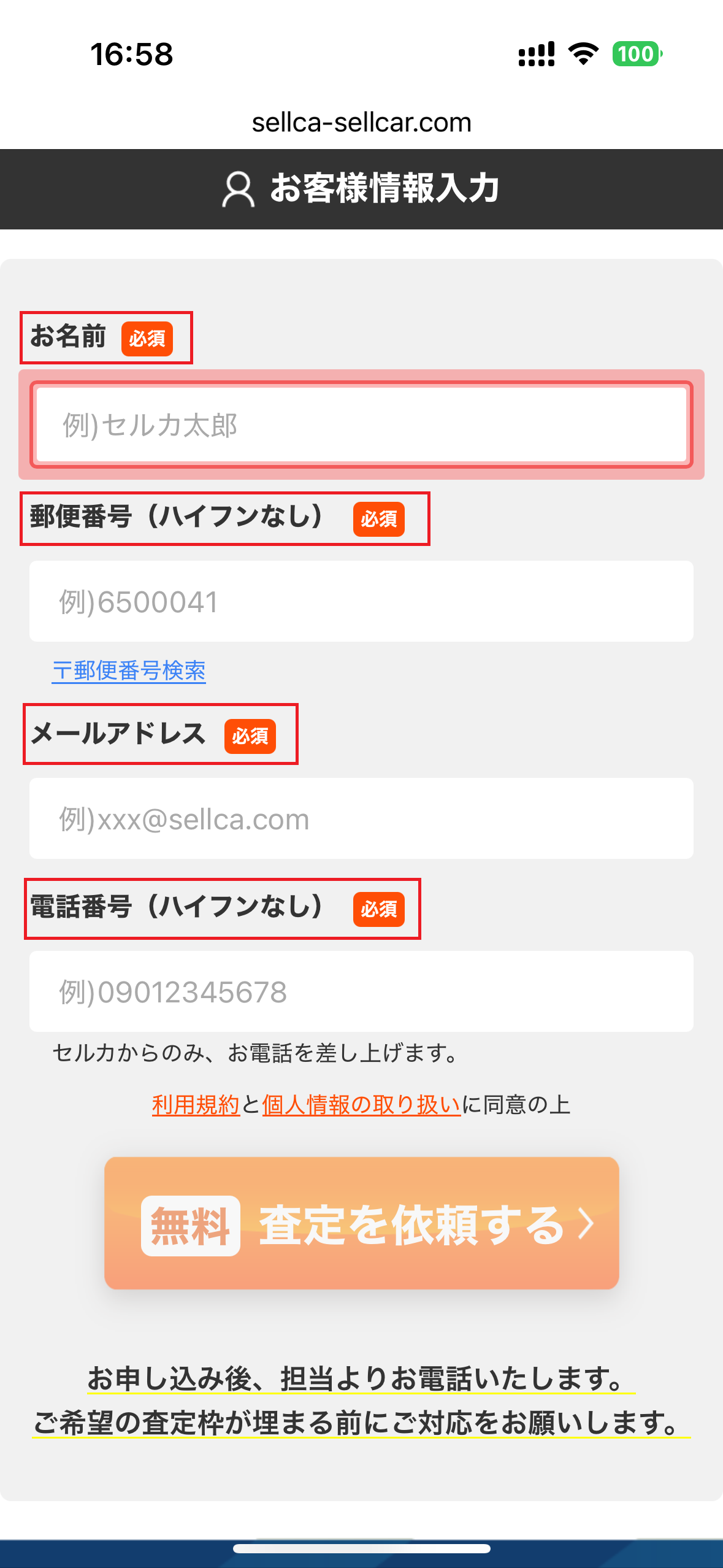Tap the お名前 name input field
Screen dimensions: 723x1568
361,425
